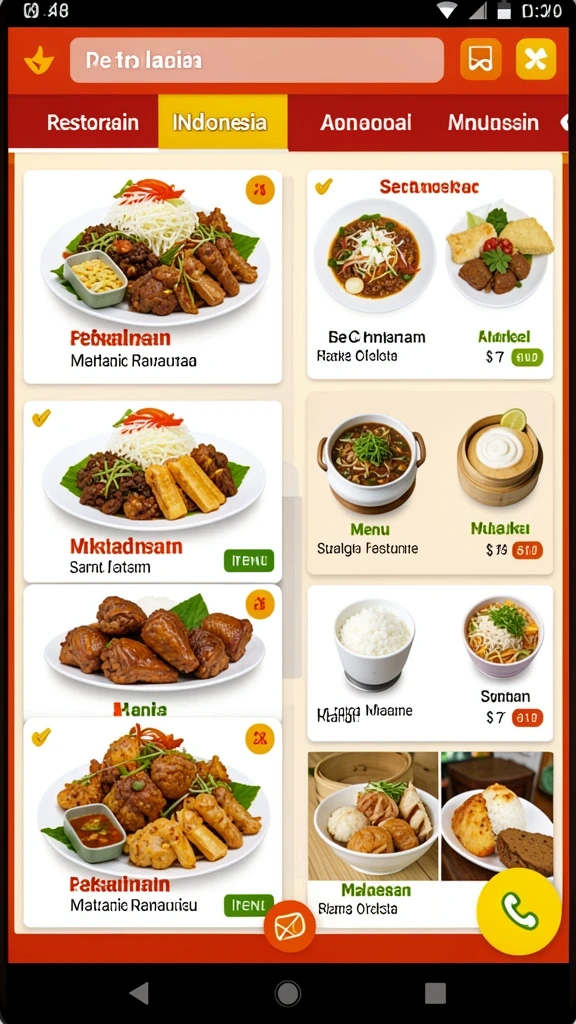The height and width of the screenshot is (1024, 576).
Task: Go back with the system back button
Action: [x=139, y=993]
